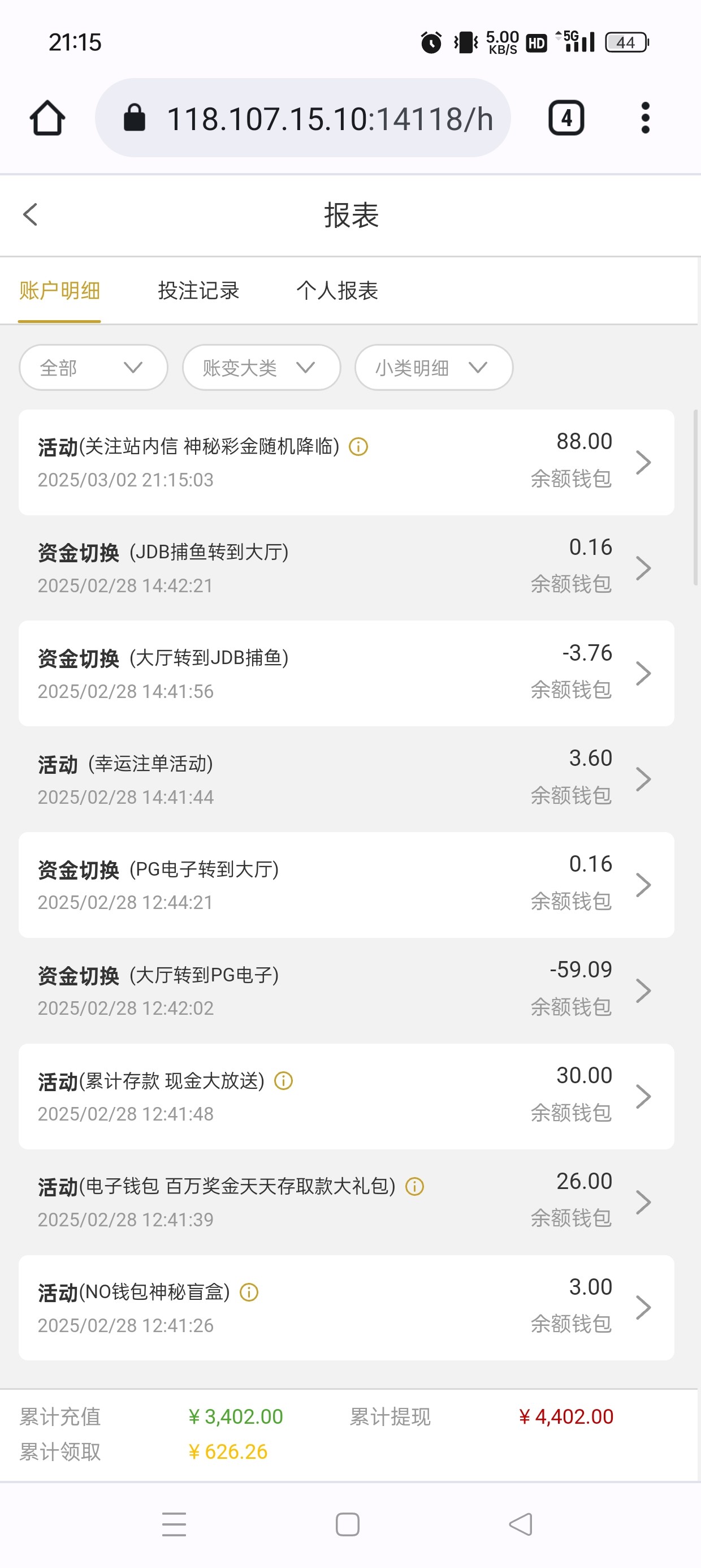Select the 账户明细 tab
Viewport: 701px width, 1568px height.
[59, 291]
